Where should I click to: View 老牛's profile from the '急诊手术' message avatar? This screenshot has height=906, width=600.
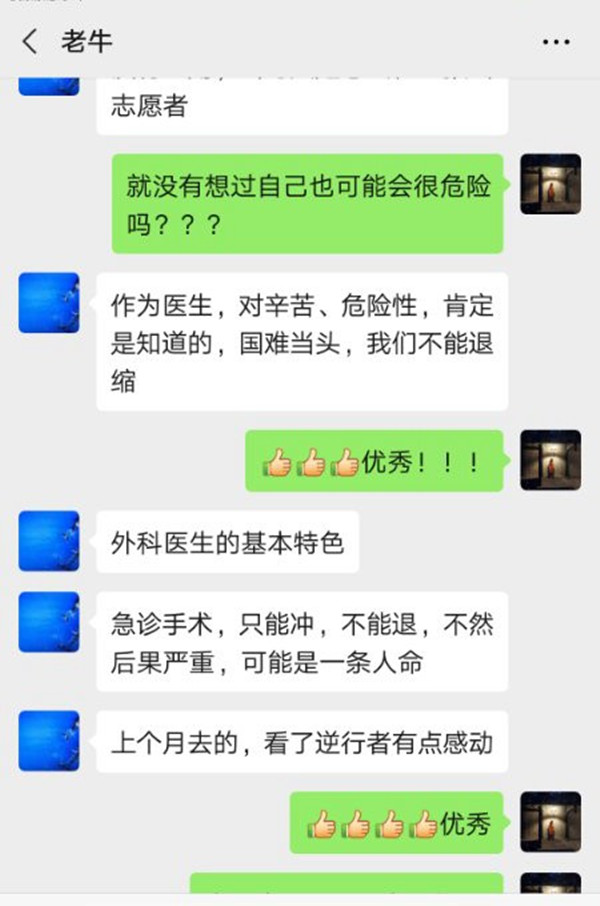(x=49, y=622)
